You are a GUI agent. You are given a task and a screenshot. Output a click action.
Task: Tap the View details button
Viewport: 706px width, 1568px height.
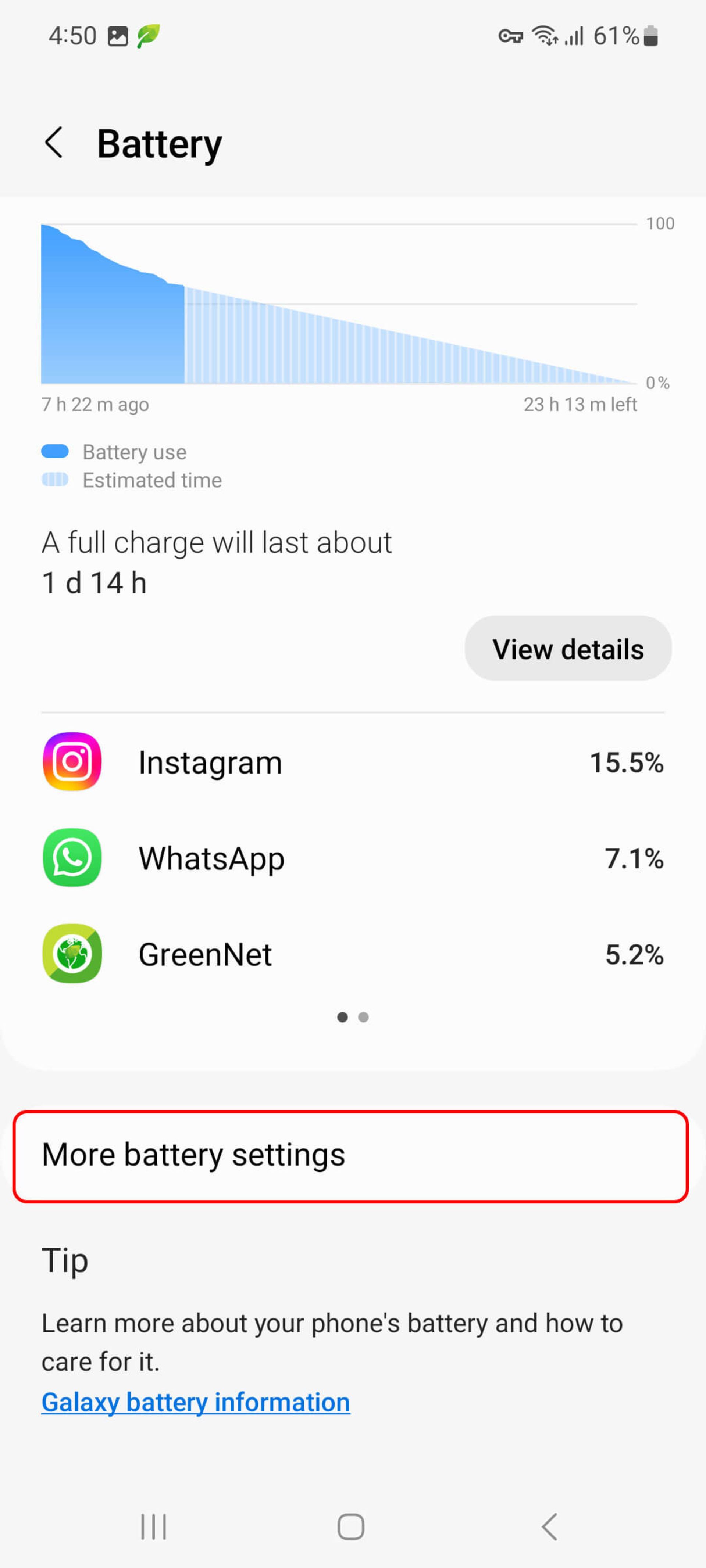coord(567,648)
